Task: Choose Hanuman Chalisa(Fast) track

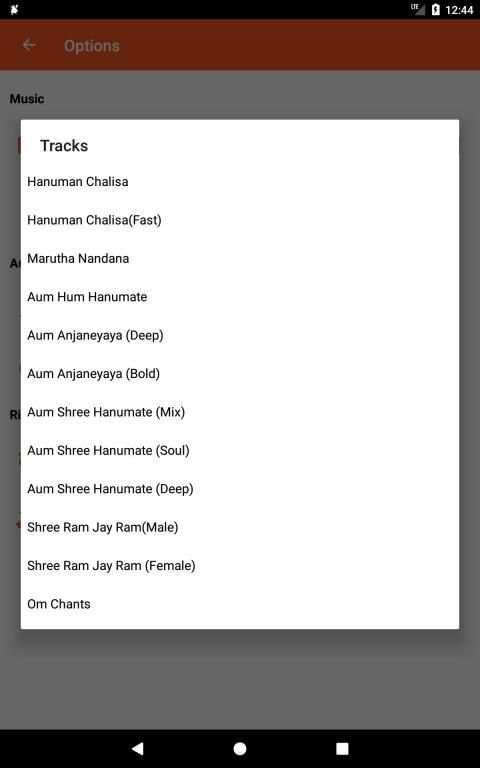Action: click(240, 220)
